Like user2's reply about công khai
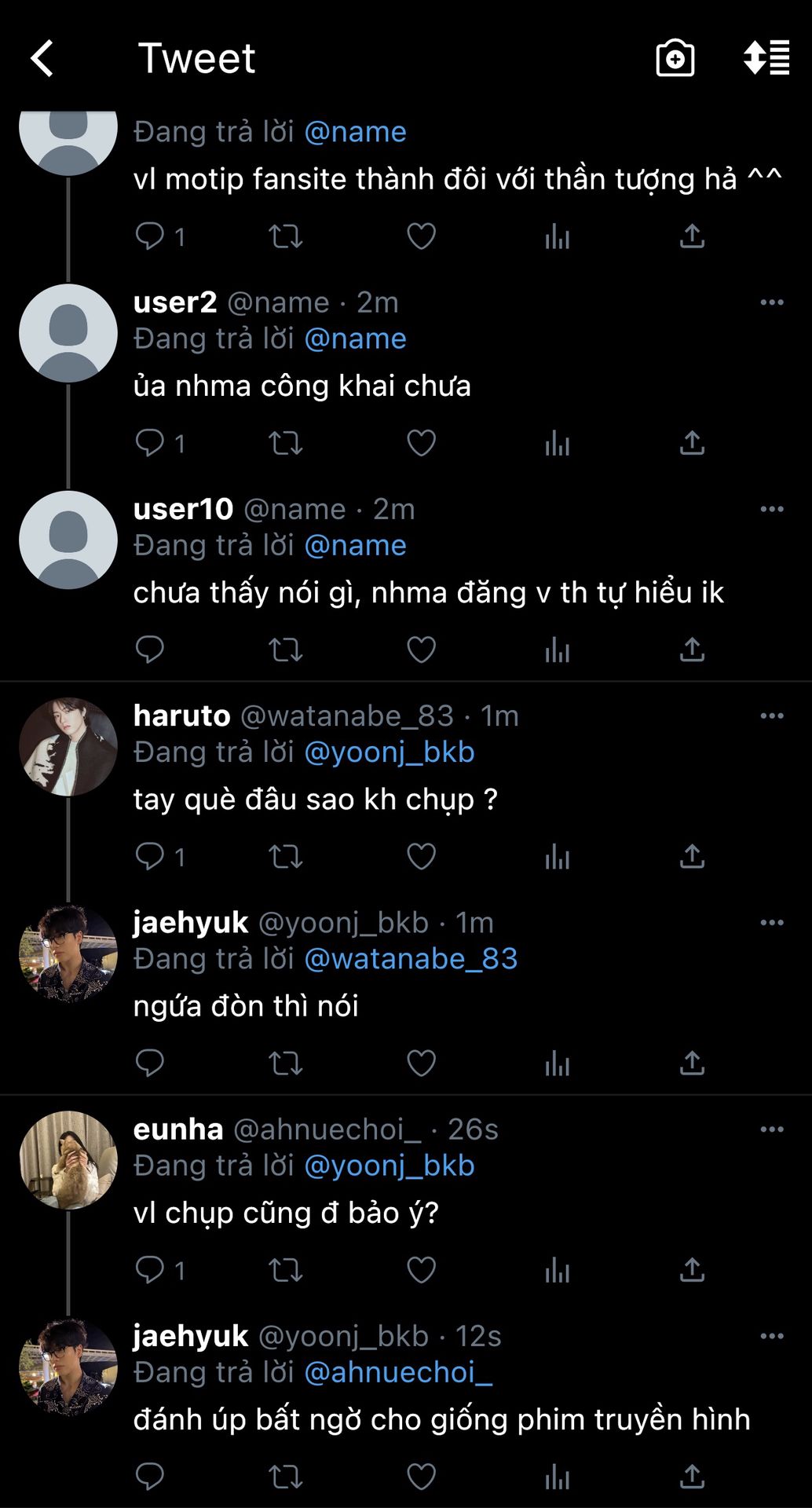 pyautogui.click(x=421, y=443)
